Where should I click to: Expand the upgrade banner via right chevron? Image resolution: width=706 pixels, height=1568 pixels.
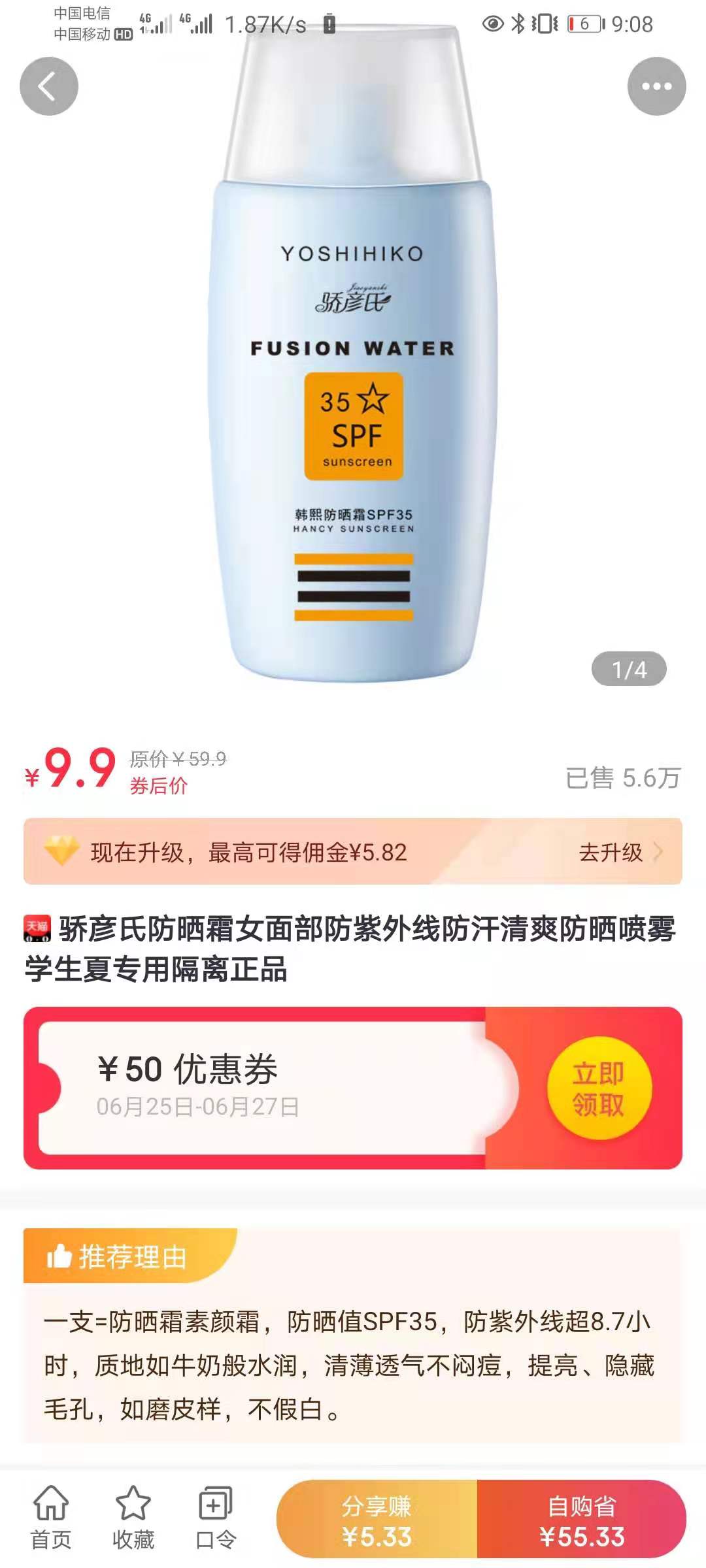pyautogui.click(x=660, y=851)
